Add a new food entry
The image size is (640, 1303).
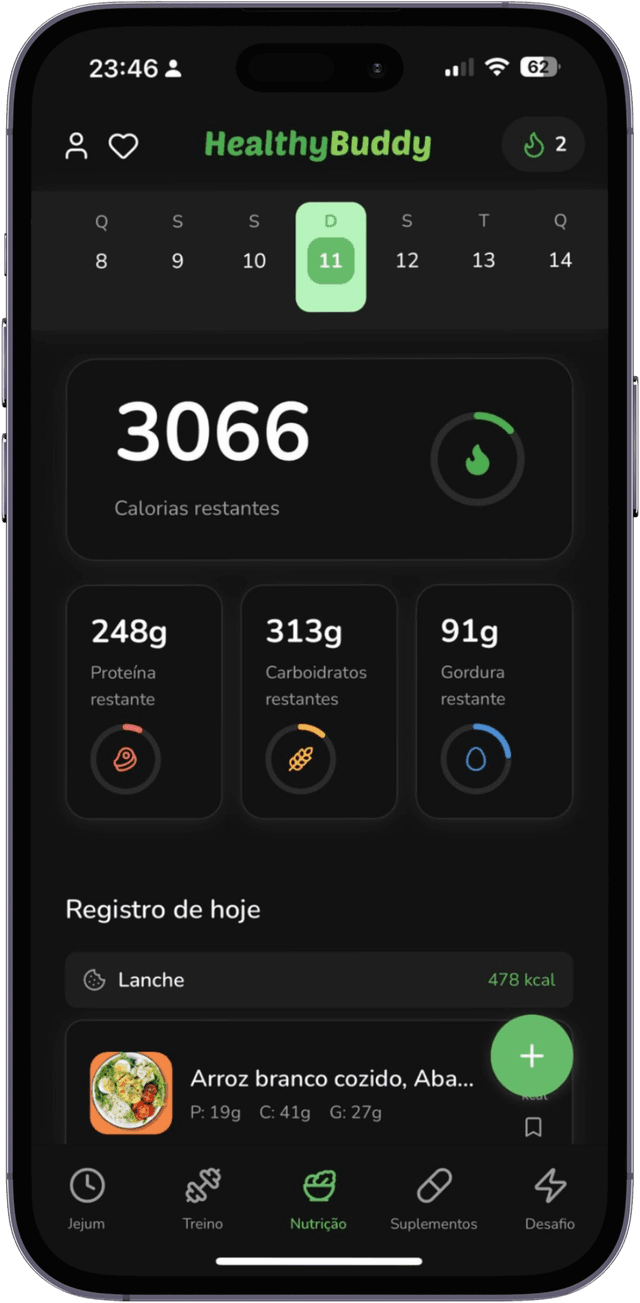tap(531, 1056)
